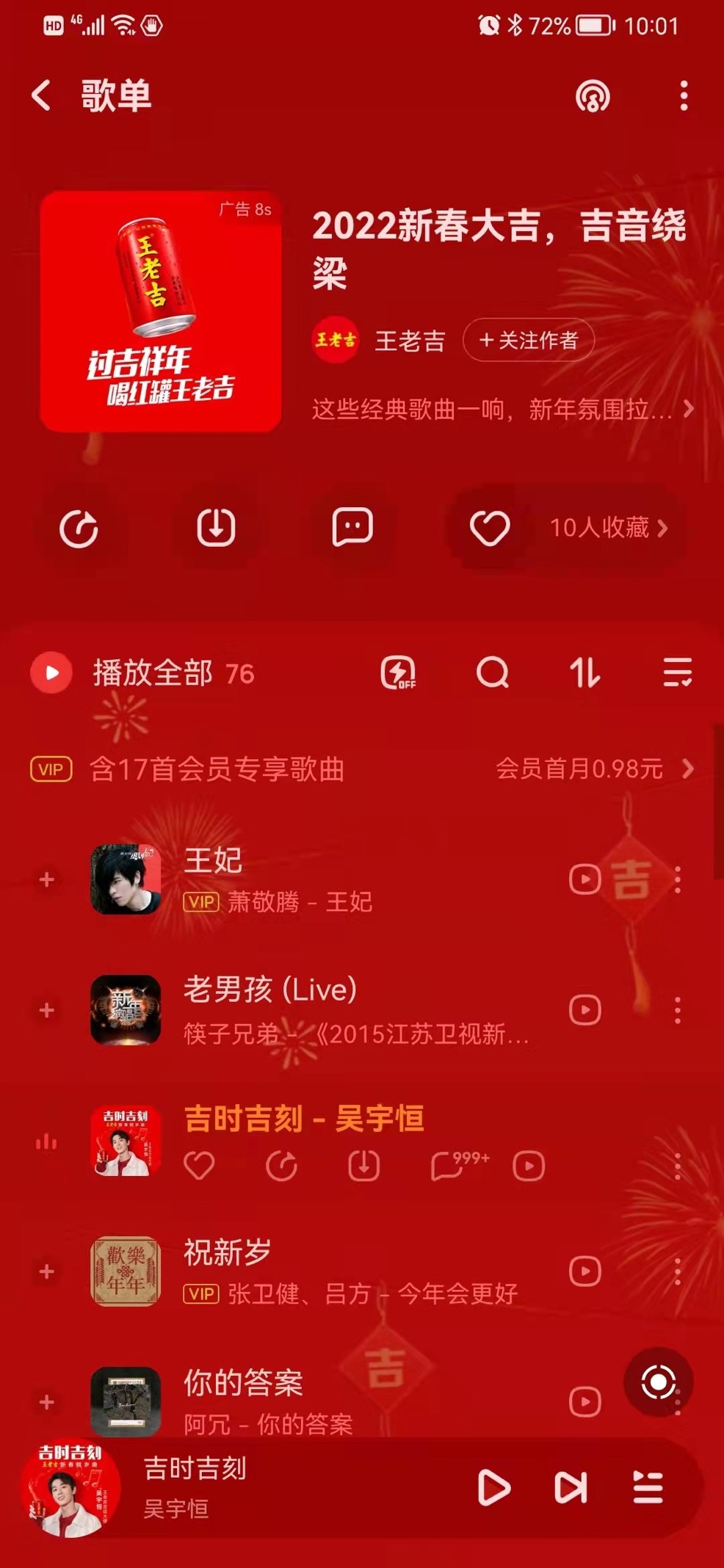Change the song sort order
This screenshot has height=1568, width=724.
coord(584,672)
